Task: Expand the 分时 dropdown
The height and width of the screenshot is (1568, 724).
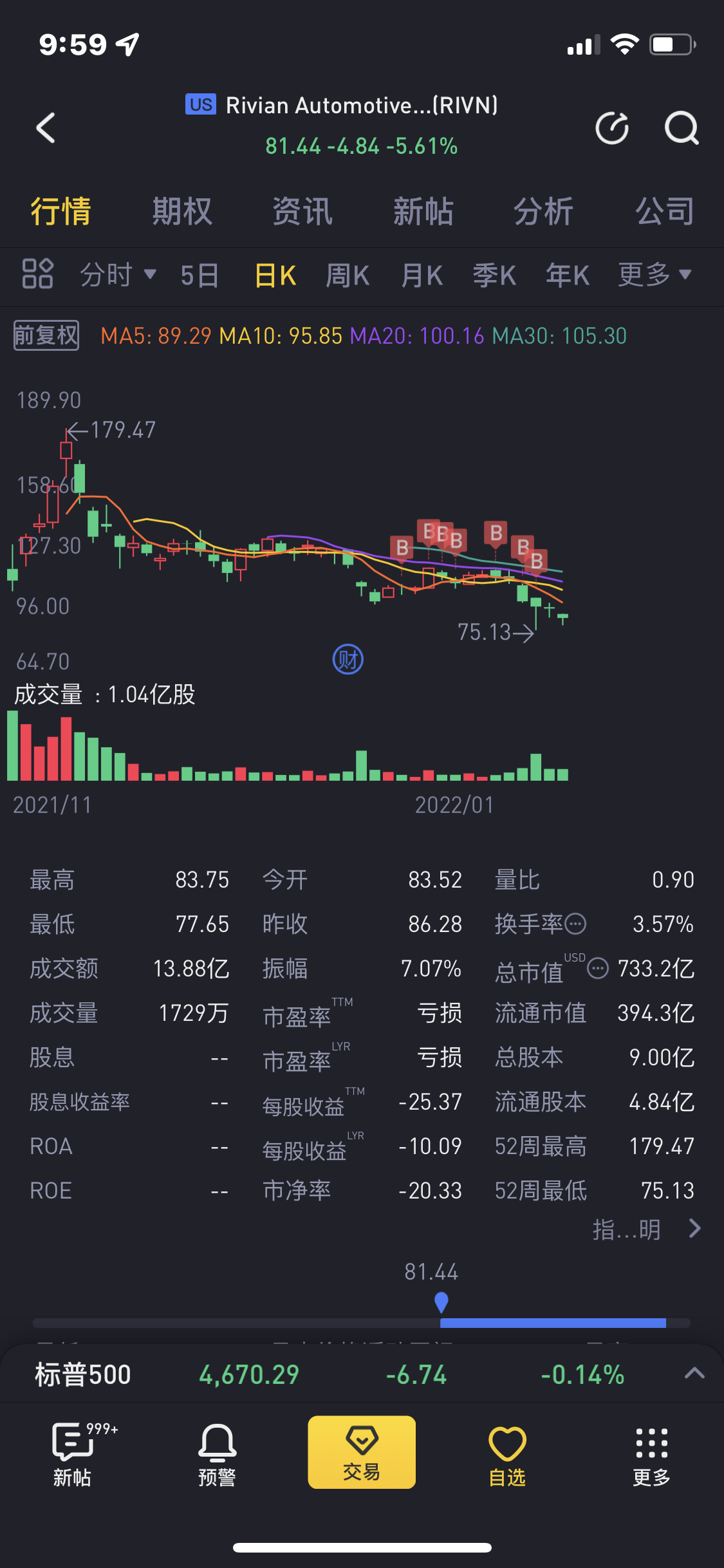Action: pyautogui.click(x=118, y=275)
